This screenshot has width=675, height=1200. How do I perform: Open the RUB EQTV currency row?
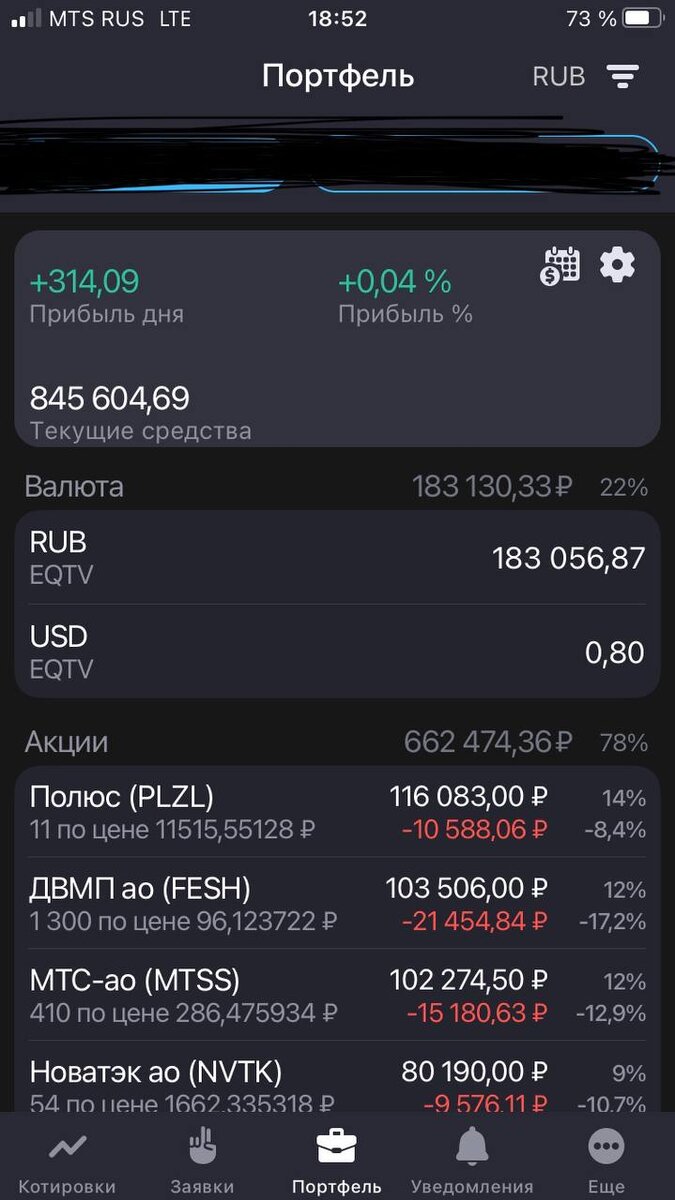pos(337,558)
